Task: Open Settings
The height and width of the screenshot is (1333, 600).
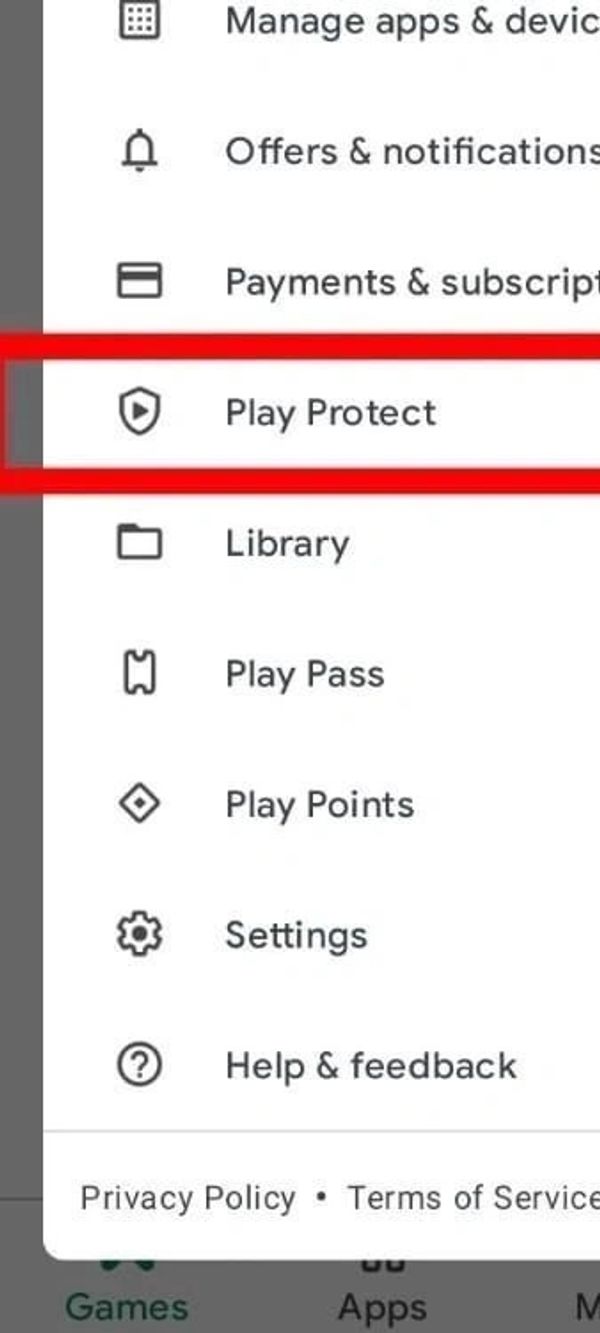Action: click(296, 935)
